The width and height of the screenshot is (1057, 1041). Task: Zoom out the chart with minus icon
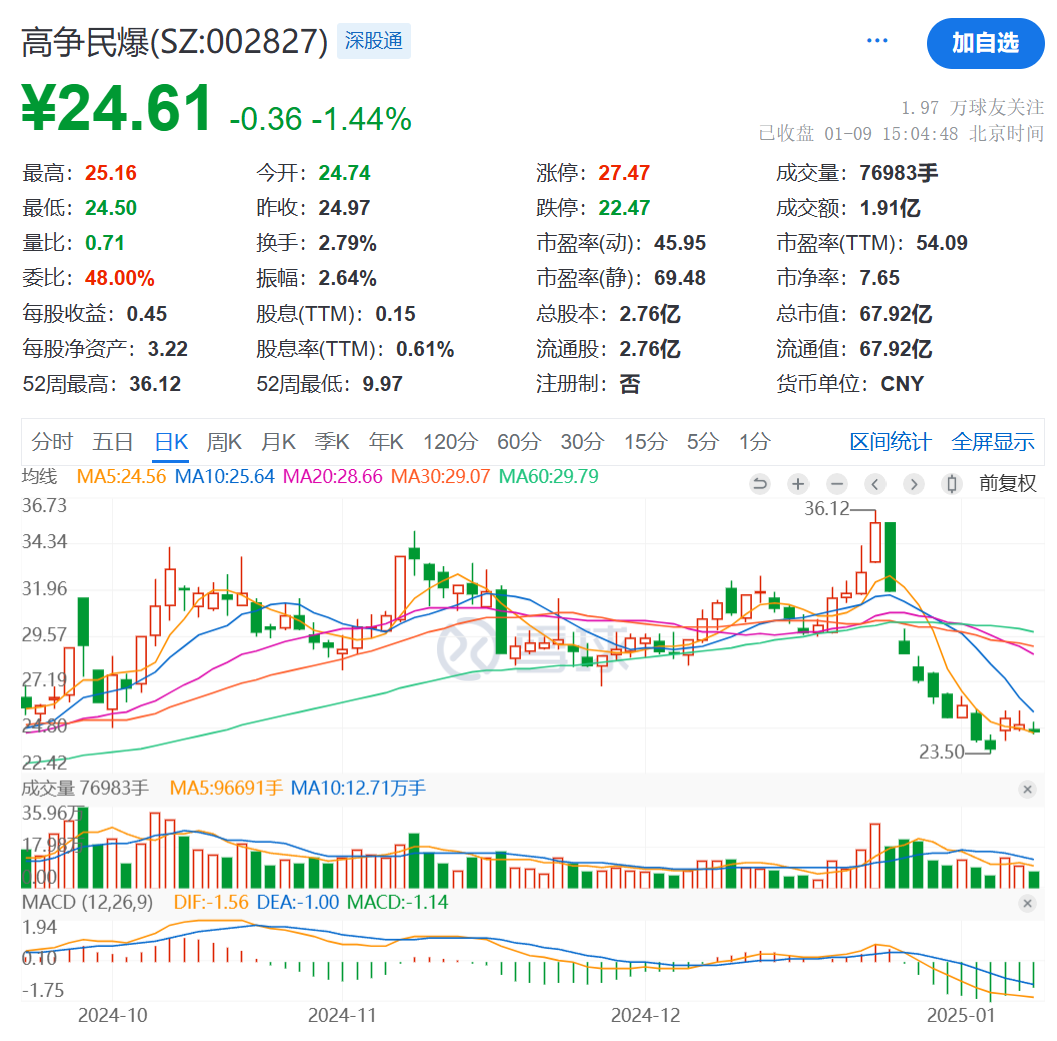[837, 484]
